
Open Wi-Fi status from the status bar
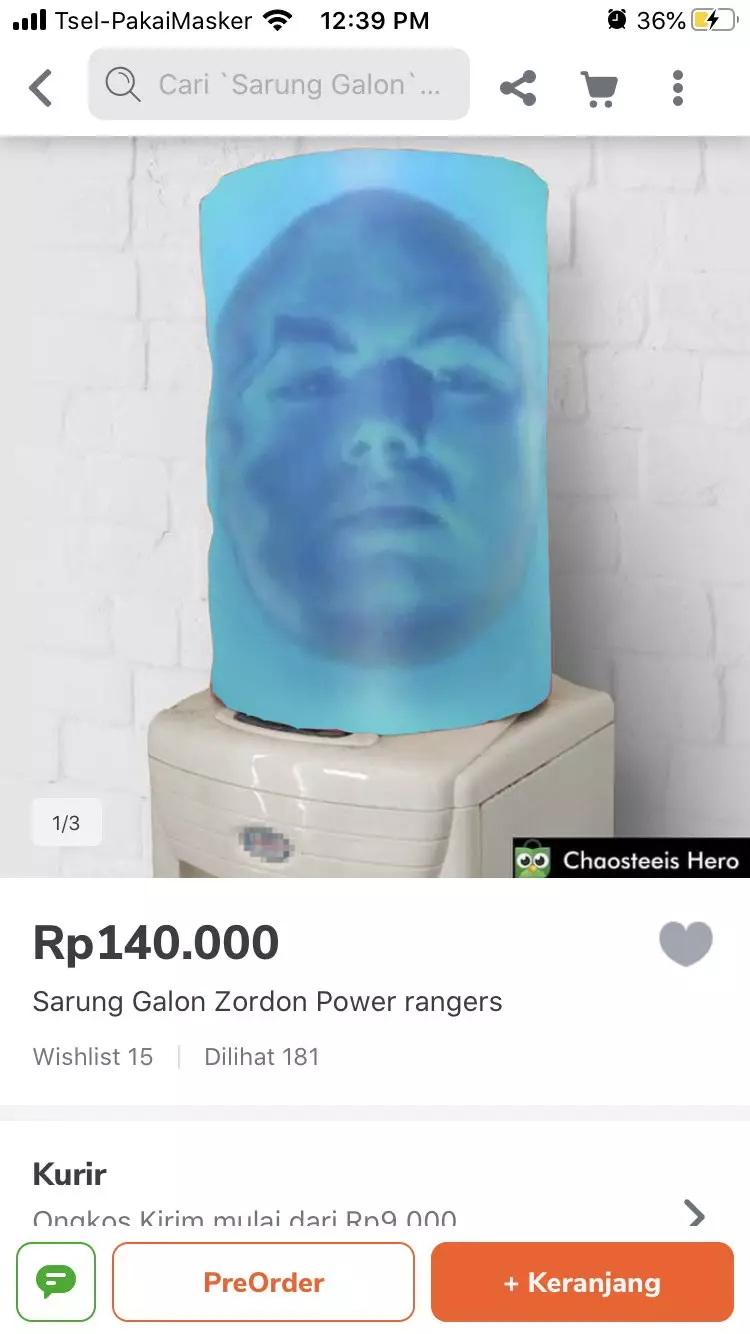click(276, 18)
